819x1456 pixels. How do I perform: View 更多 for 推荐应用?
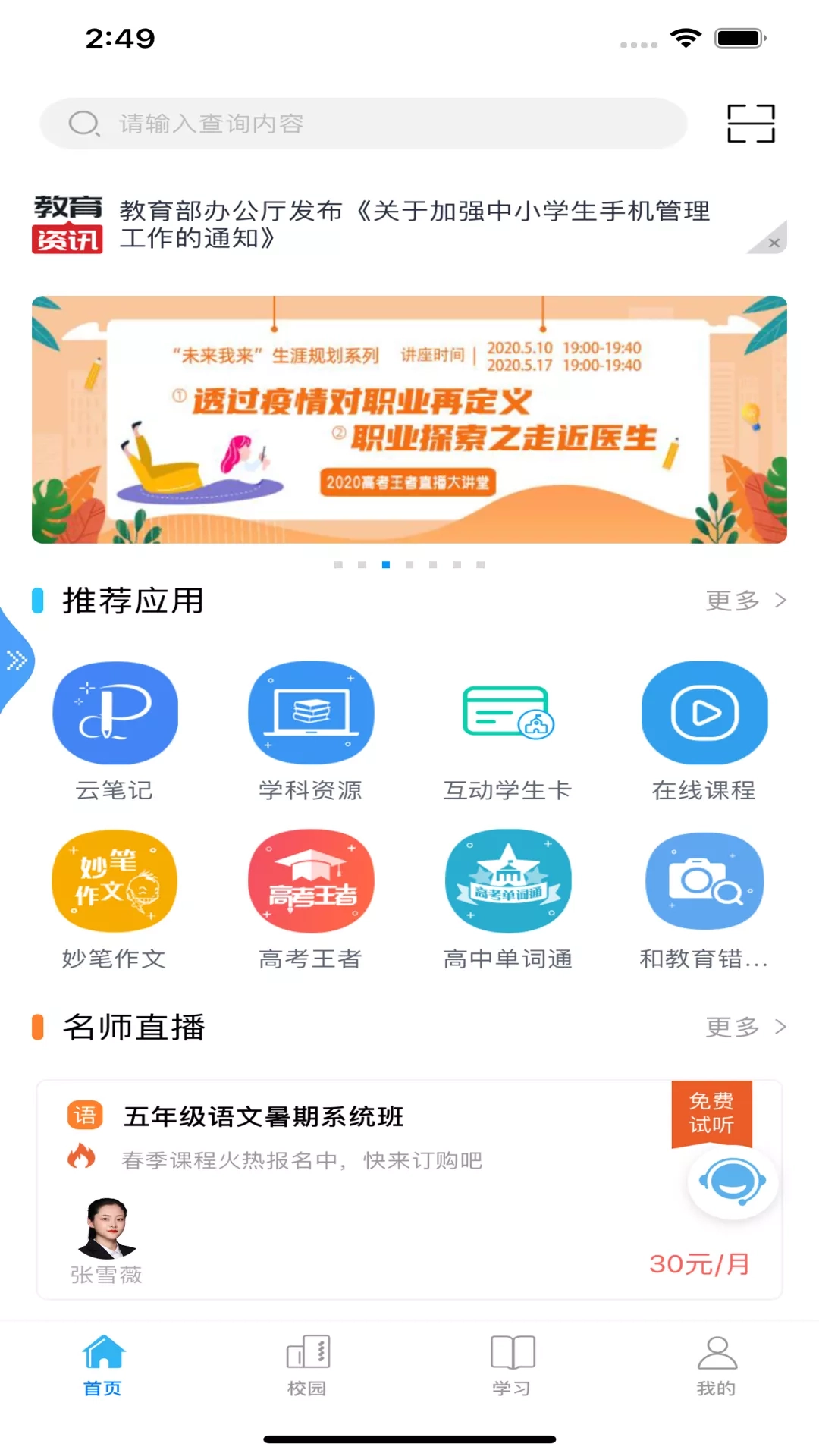[x=745, y=601]
